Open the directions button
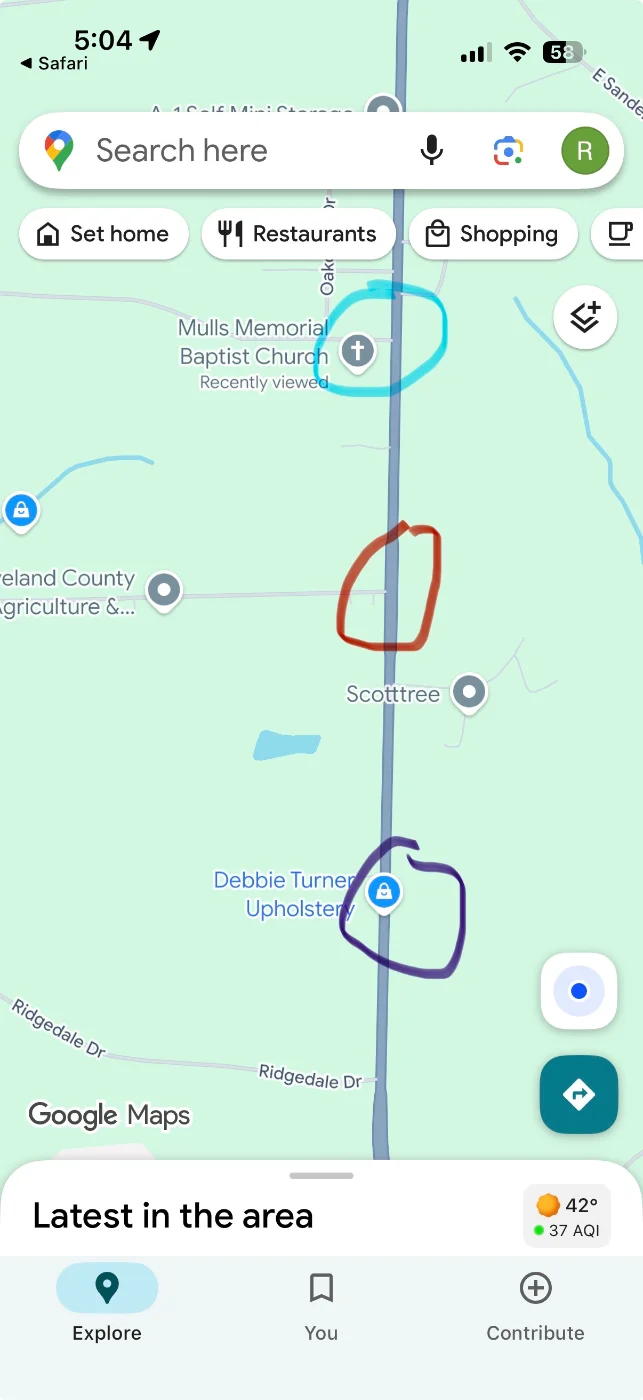This screenshot has height=1400, width=643. [578, 1094]
